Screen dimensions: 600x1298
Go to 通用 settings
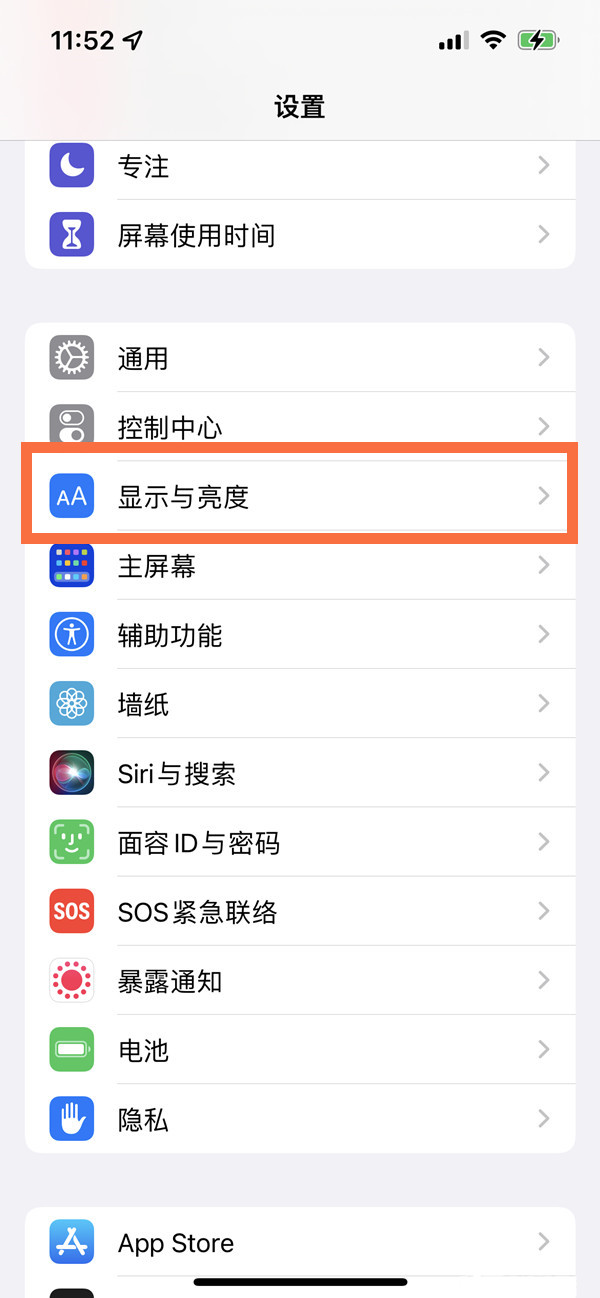(300, 358)
